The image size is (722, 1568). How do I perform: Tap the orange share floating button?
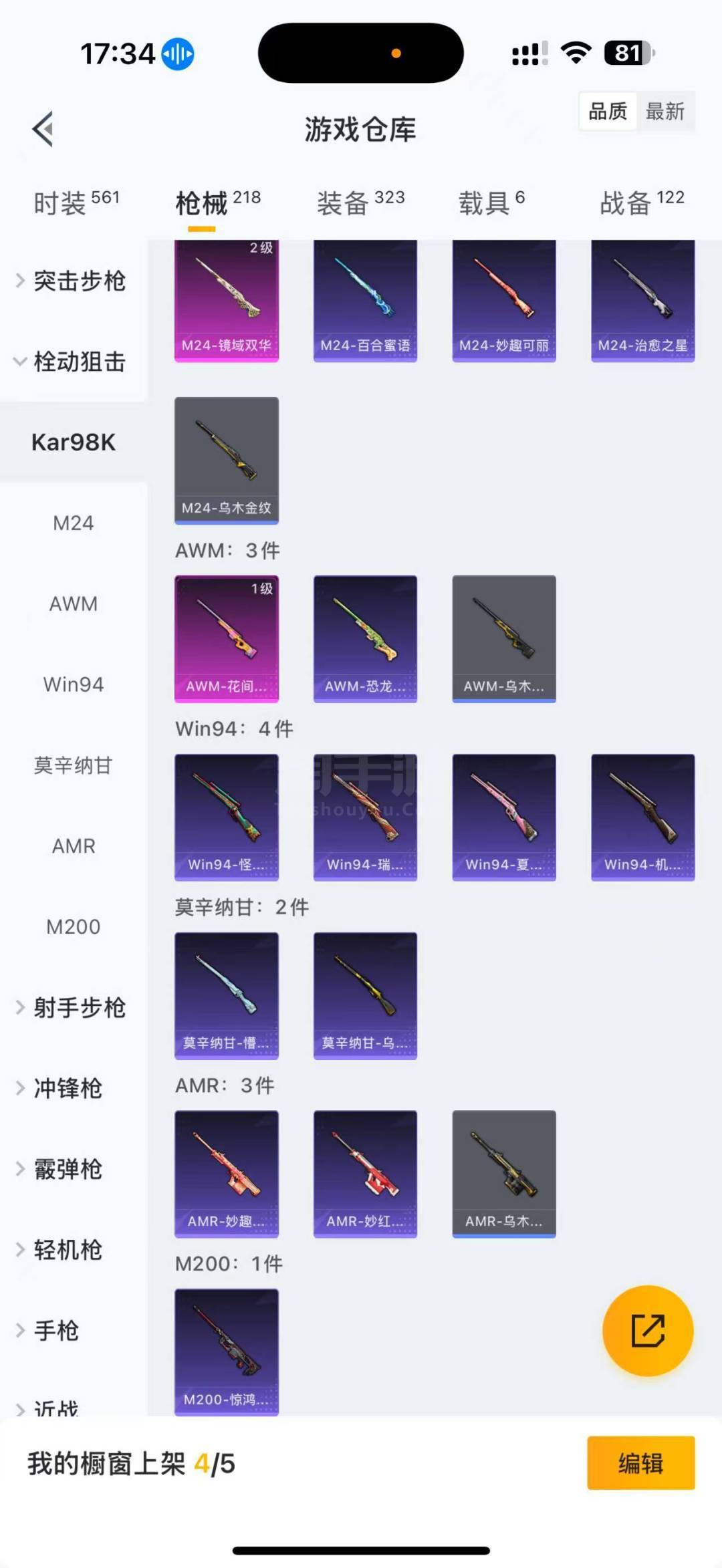647,1331
